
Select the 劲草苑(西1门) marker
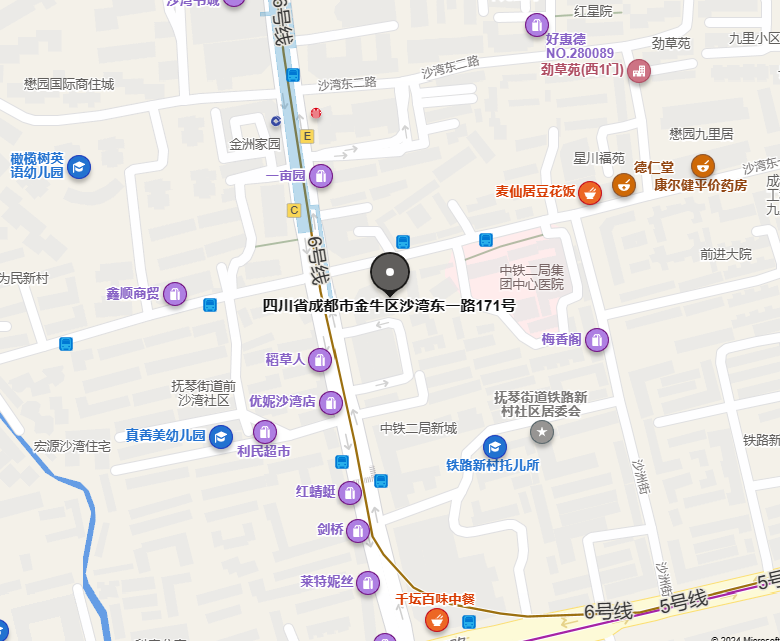[x=639, y=70]
